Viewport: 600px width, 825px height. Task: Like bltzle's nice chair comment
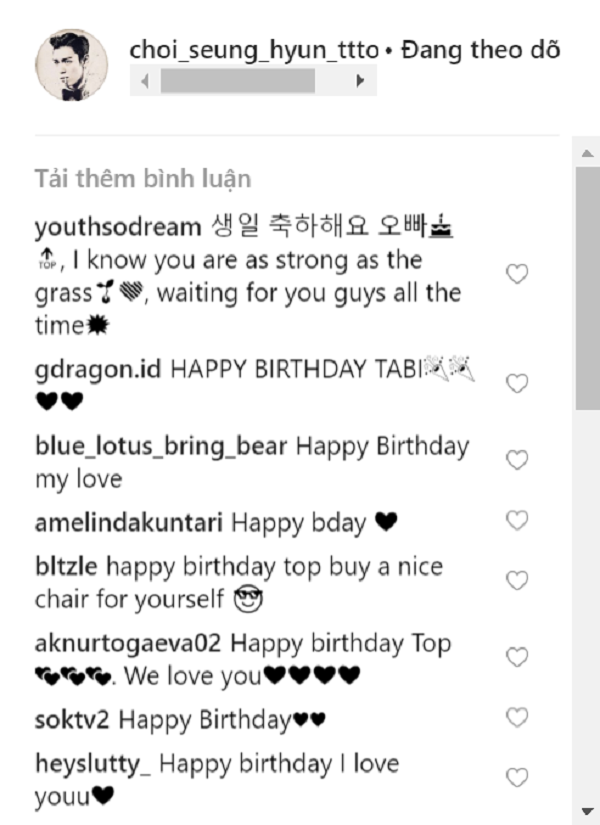click(516, 581)
